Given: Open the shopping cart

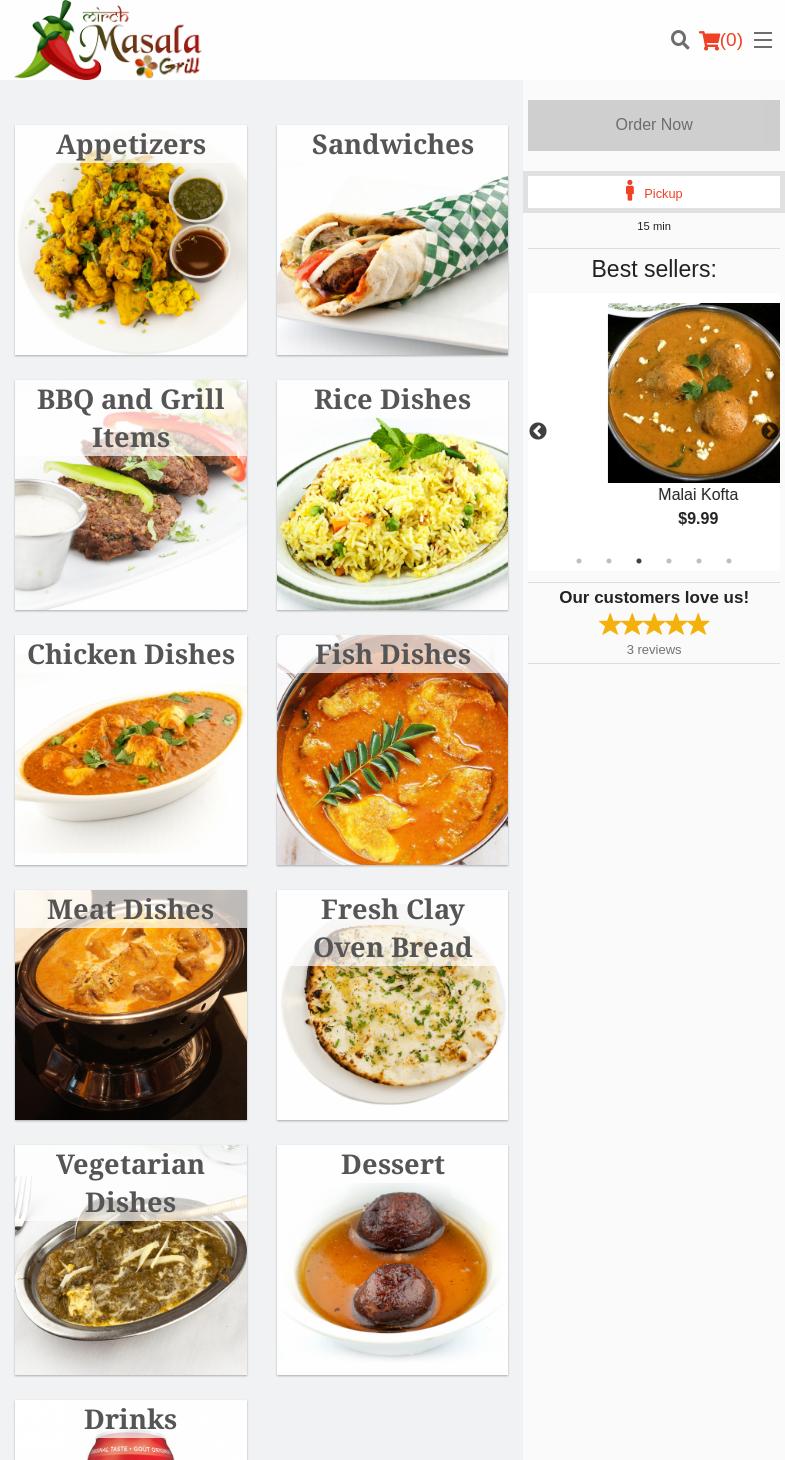Looking at the screenshot, I should (x=721, y=40).
